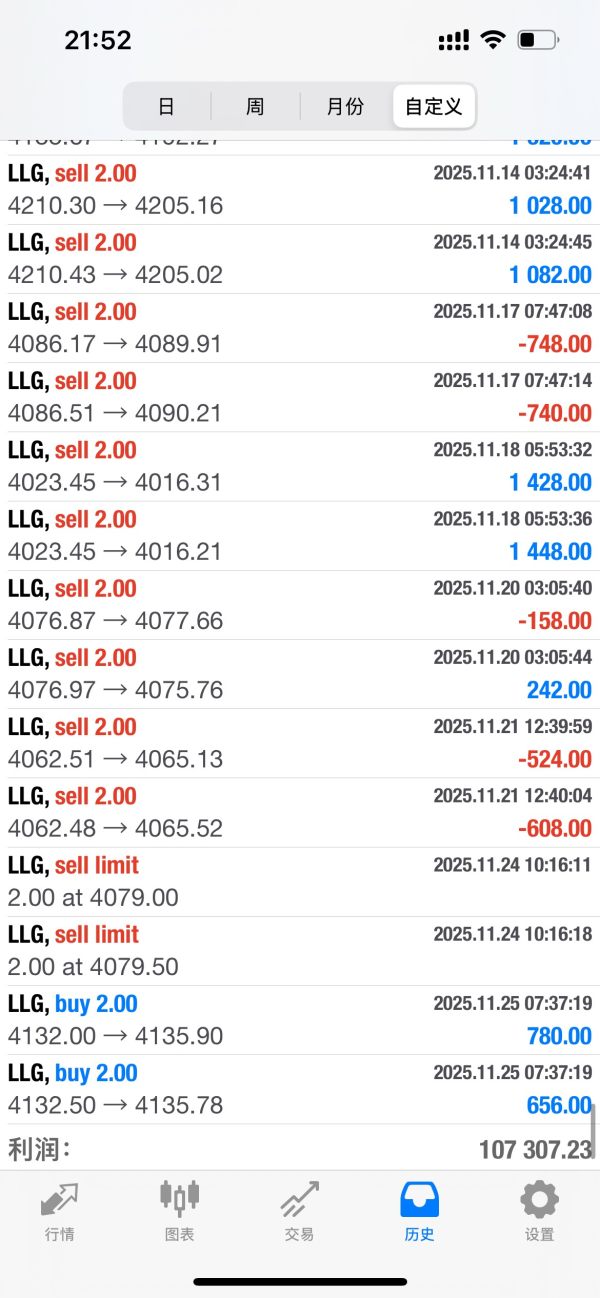Go to the 交易 trade tab
Image resolution: width=600 pixels, height=1298 pixels.
pyautogui.click(x=300, y=1210)
